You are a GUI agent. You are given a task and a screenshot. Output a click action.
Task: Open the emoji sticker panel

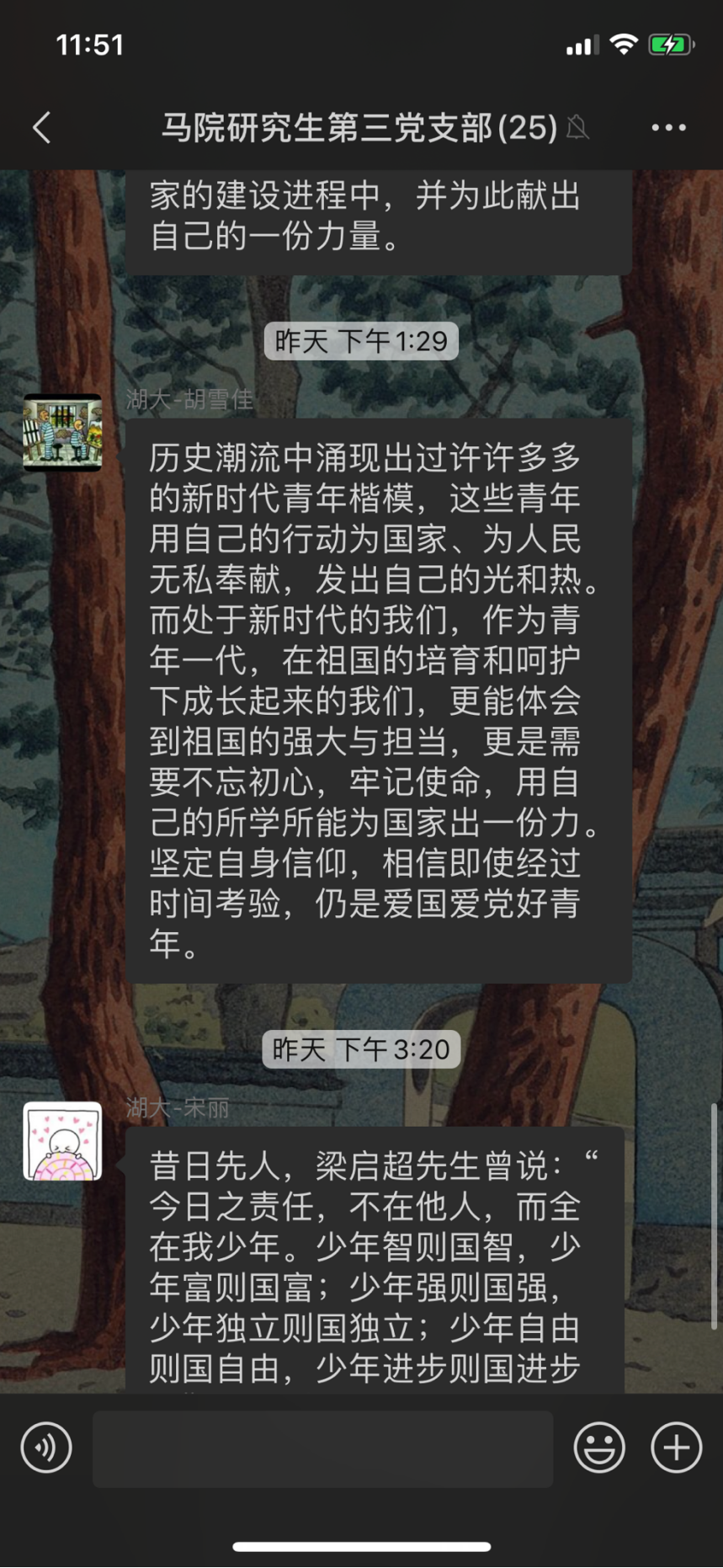pyautogui.click(x=599, y=1448)
